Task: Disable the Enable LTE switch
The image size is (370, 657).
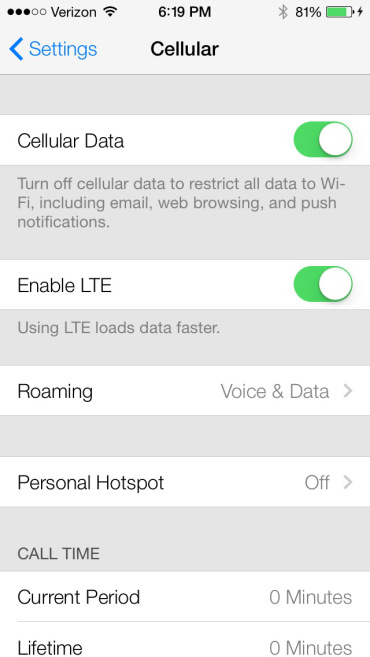Action: click(323, 284)
